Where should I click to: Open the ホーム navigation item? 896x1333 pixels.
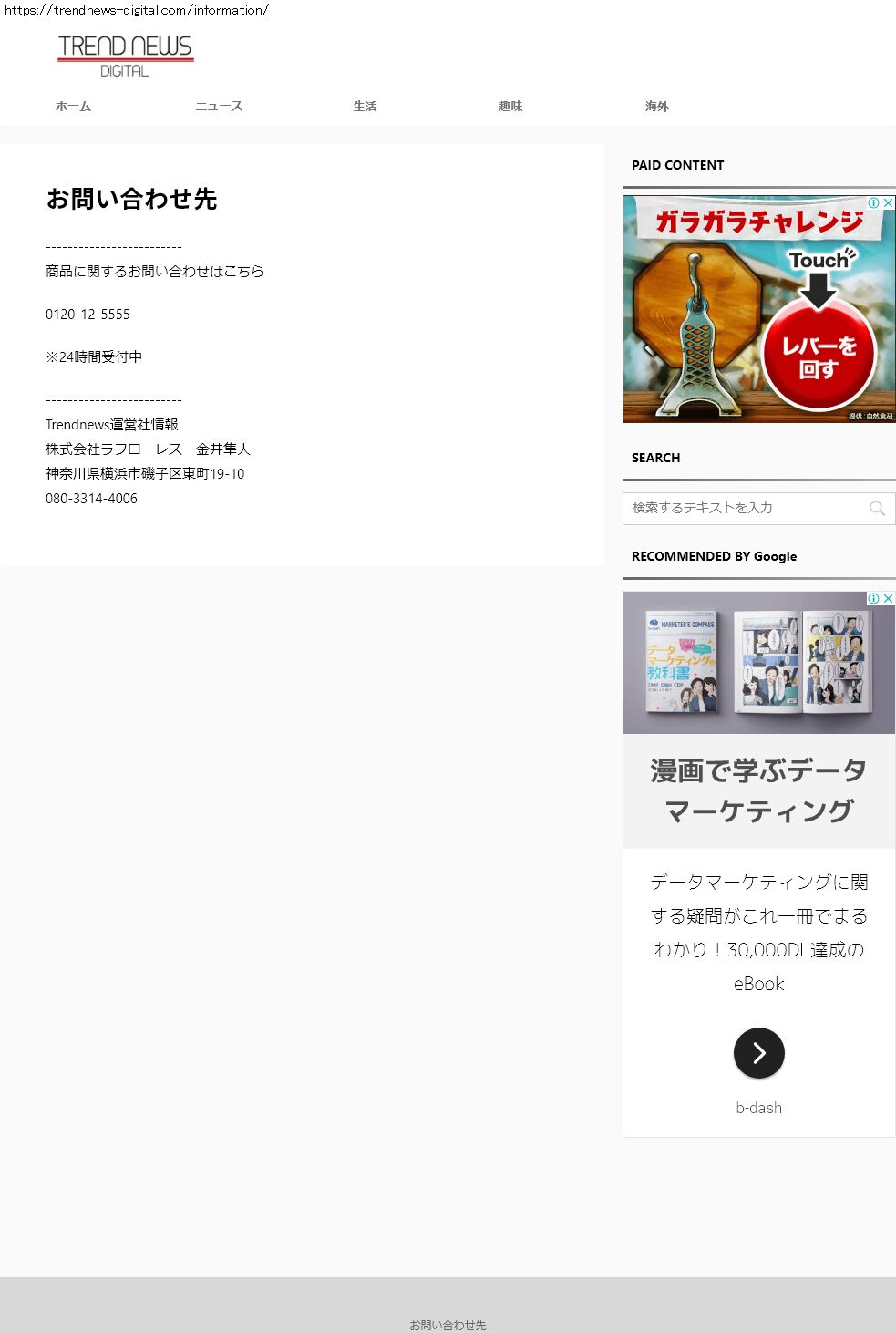(x=73, y=107)
